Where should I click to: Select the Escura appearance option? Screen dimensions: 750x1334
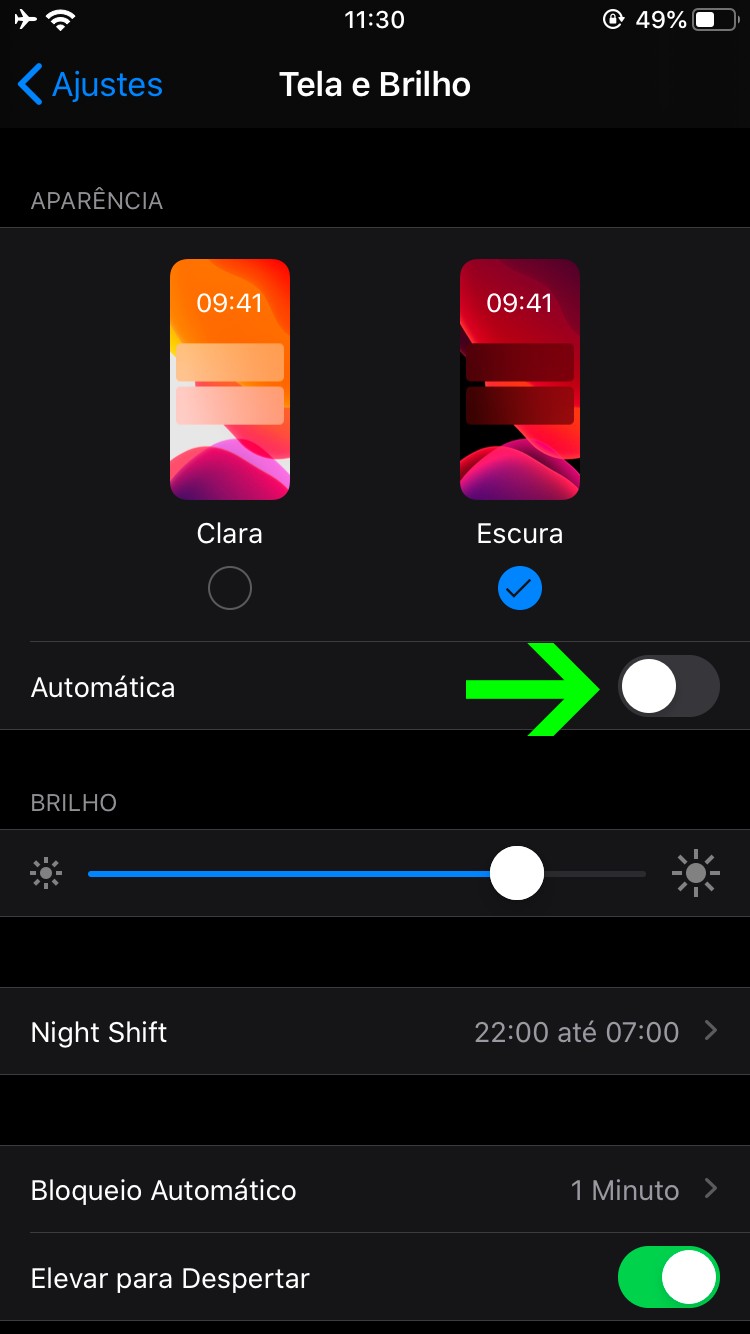520,589
